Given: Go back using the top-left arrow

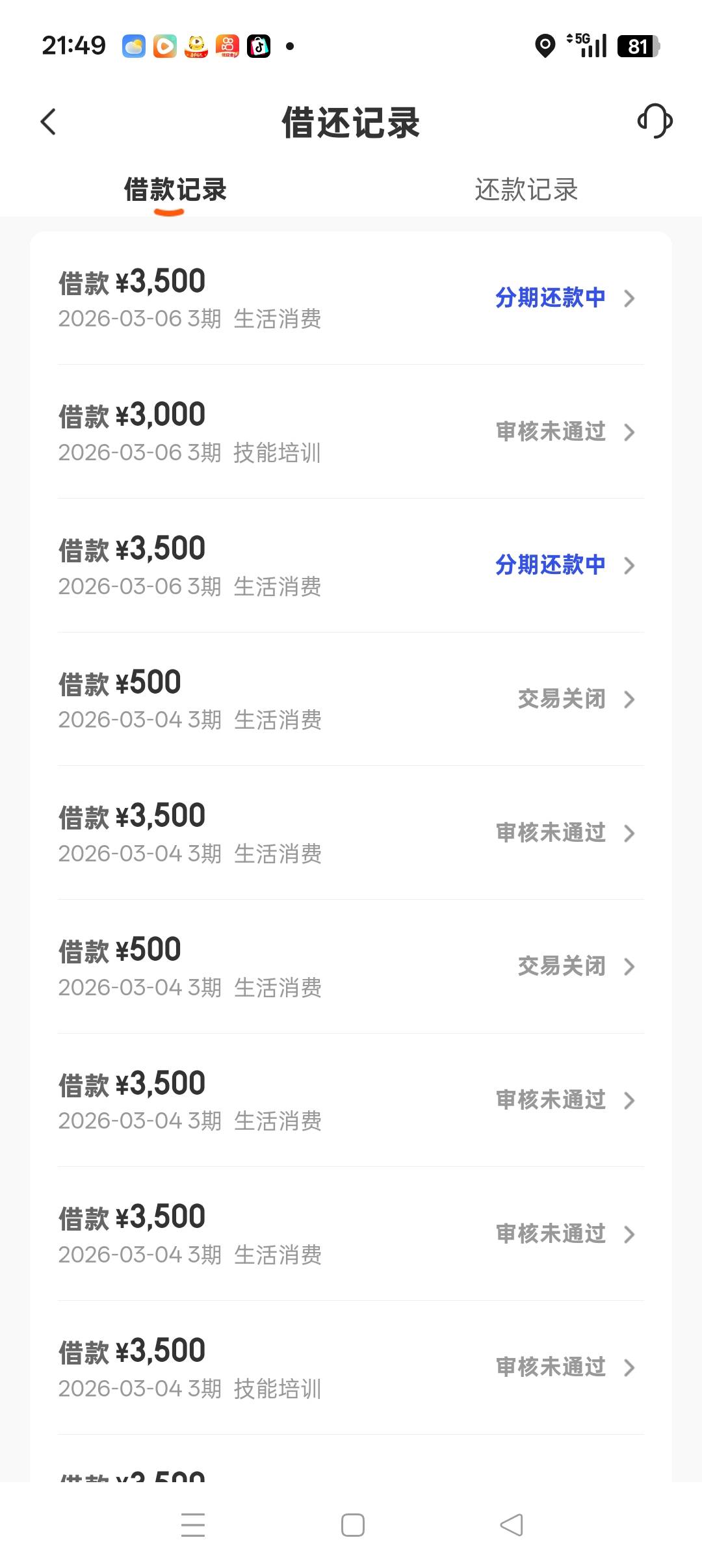Looking at the screenshot, I should click(x=49, y=122).
